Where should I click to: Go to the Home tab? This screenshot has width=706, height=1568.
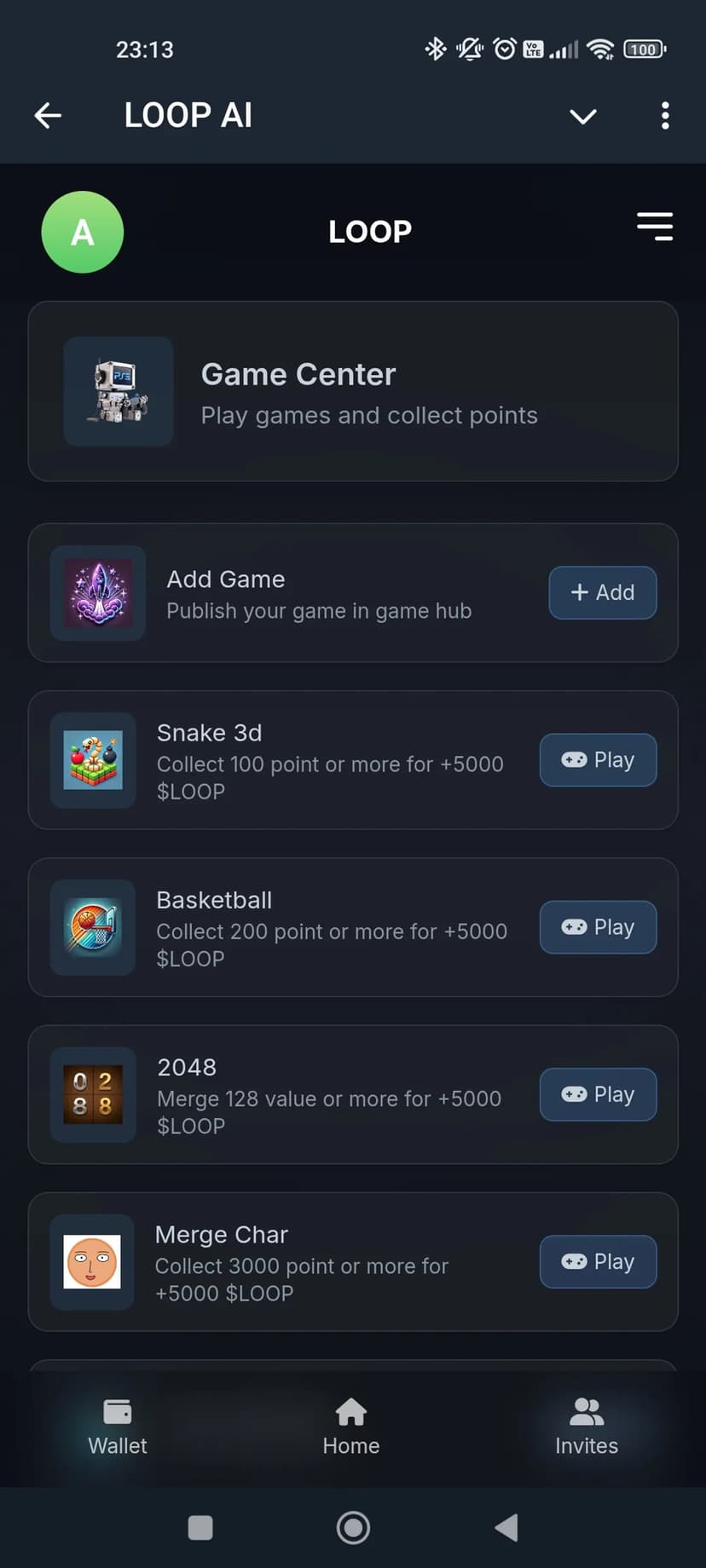(x=351, y=1427)
